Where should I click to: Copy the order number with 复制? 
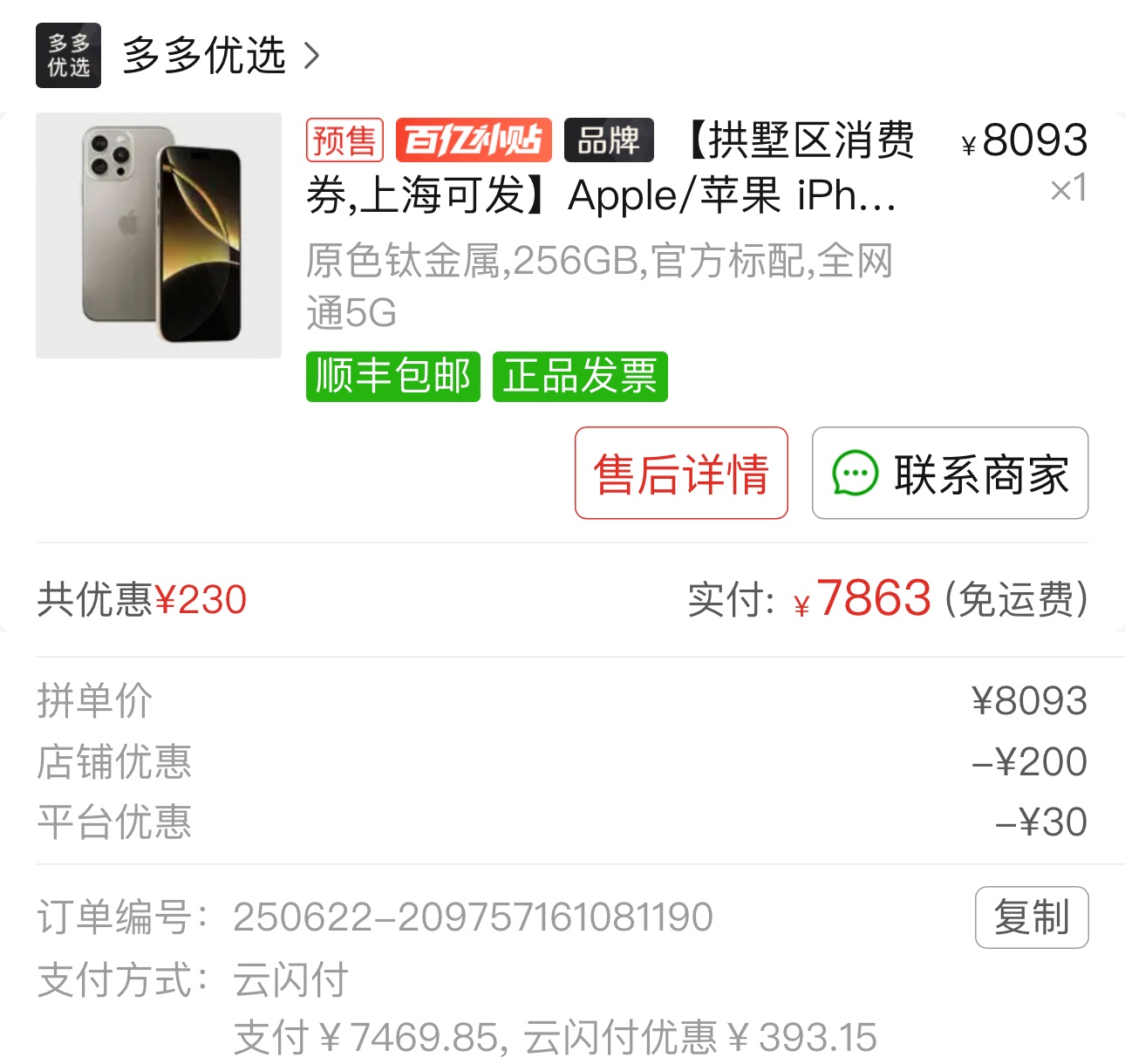(1031, 917)
